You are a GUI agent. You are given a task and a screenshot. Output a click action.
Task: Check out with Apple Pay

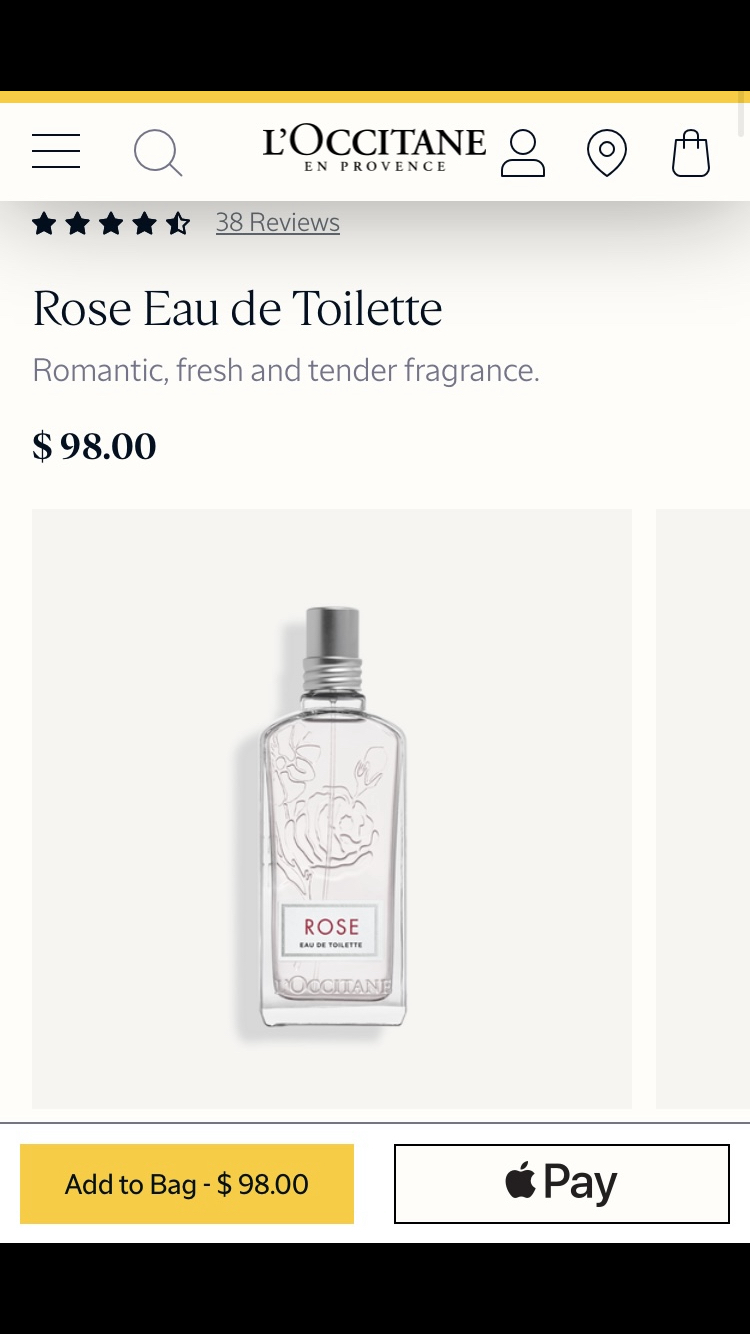coord(562,1184)
